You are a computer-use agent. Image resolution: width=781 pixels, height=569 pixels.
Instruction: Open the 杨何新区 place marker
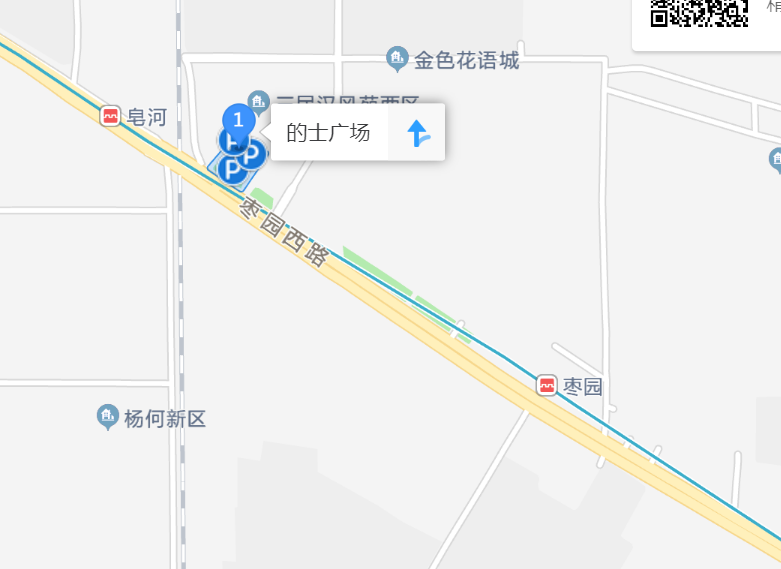pyautogui.click(x=108, y=418)
